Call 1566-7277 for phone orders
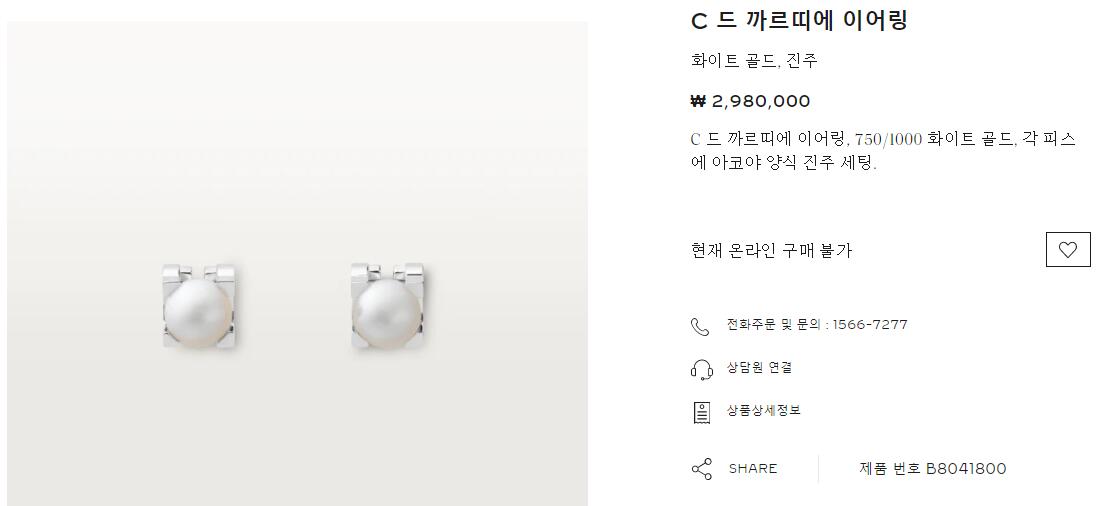1100x506 pixels. coord(816,325)
